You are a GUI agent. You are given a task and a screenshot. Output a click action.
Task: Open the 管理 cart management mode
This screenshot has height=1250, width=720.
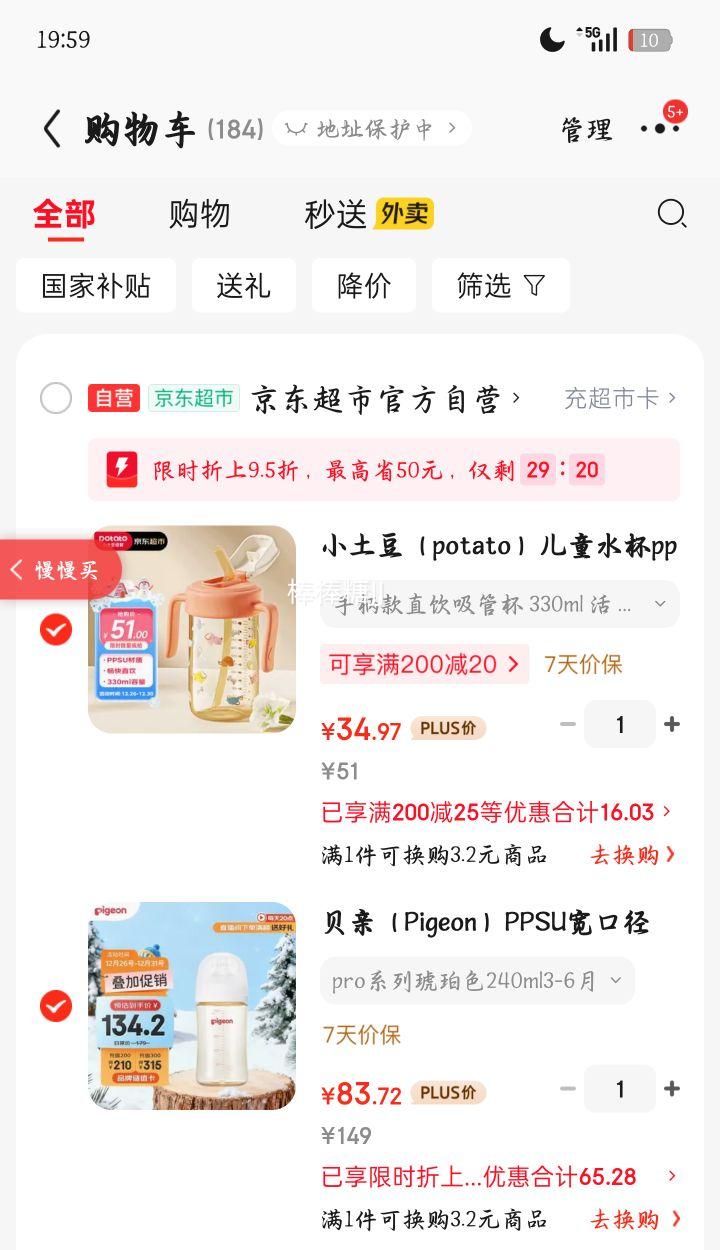(587, 131)
